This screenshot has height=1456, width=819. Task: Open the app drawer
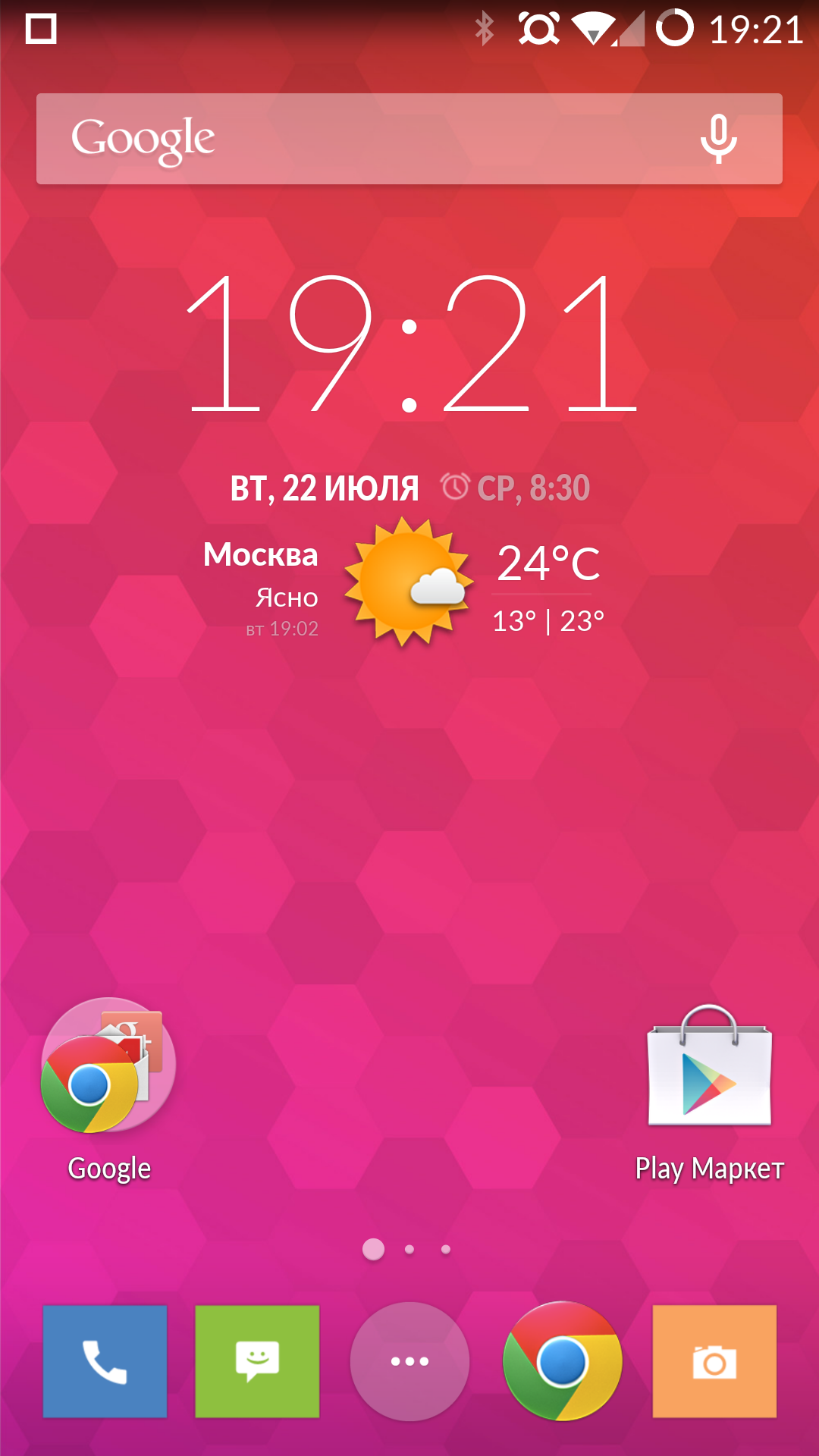point(409,1361)
